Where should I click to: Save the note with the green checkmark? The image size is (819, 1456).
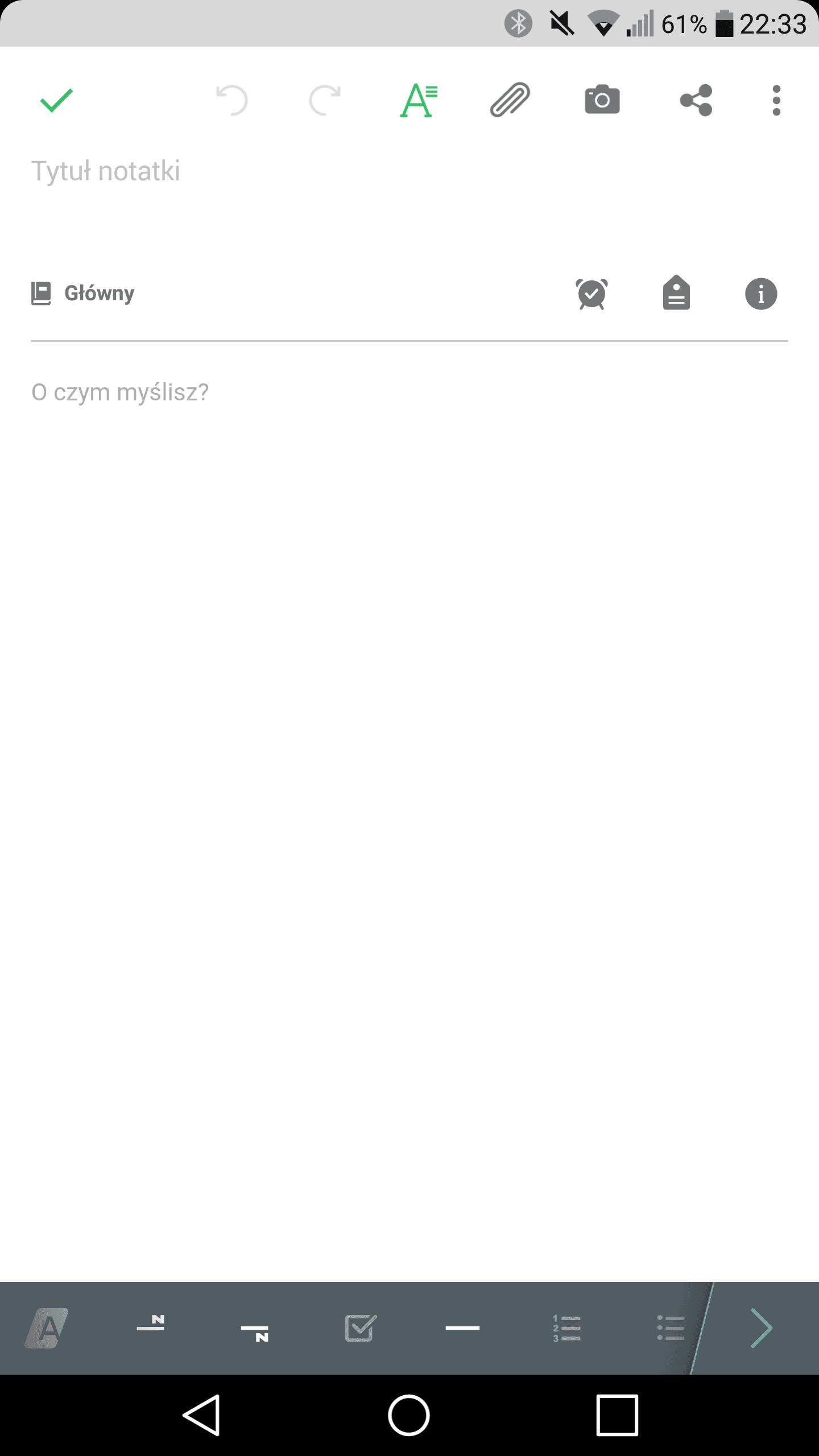56,100
